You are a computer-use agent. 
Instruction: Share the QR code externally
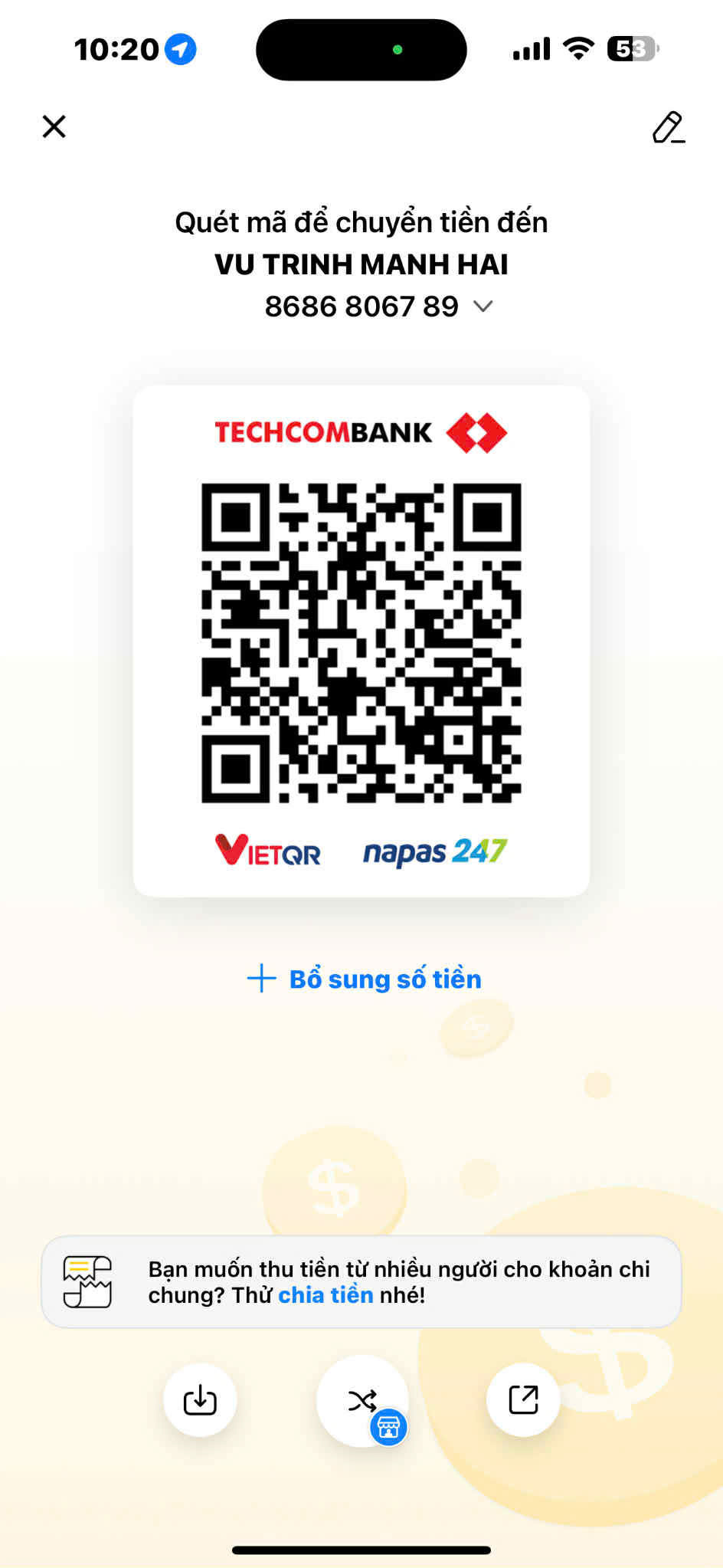(x=524, y=1400)
